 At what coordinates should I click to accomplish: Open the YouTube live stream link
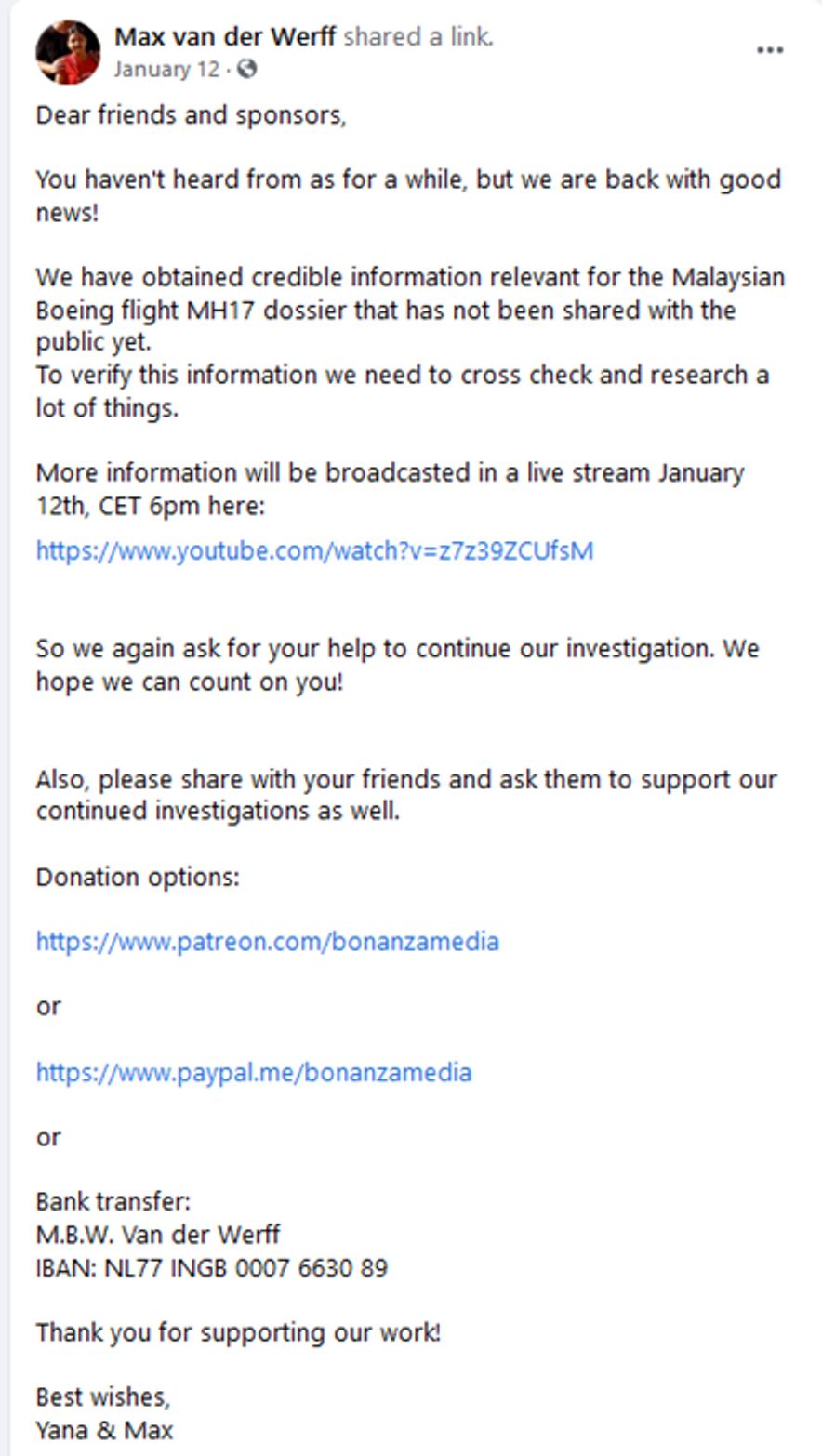314,551
